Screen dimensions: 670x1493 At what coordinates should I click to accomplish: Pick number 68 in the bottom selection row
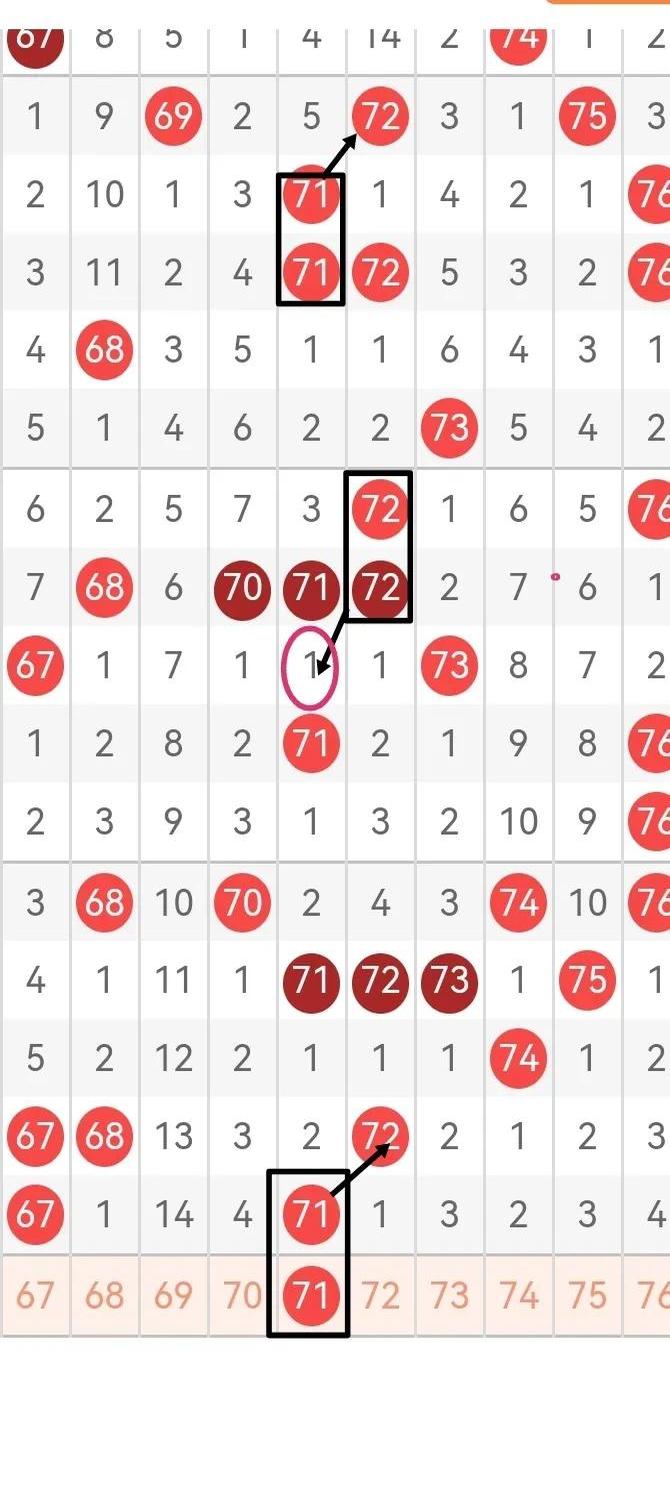[104, 1295]
